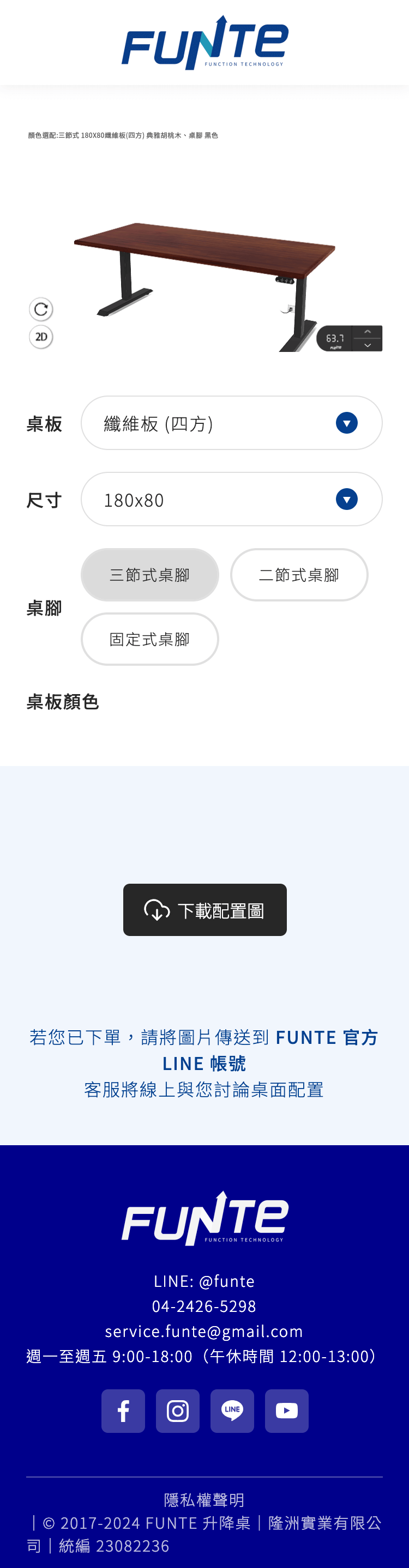Open the LINE social icon

pos(232,1411)
